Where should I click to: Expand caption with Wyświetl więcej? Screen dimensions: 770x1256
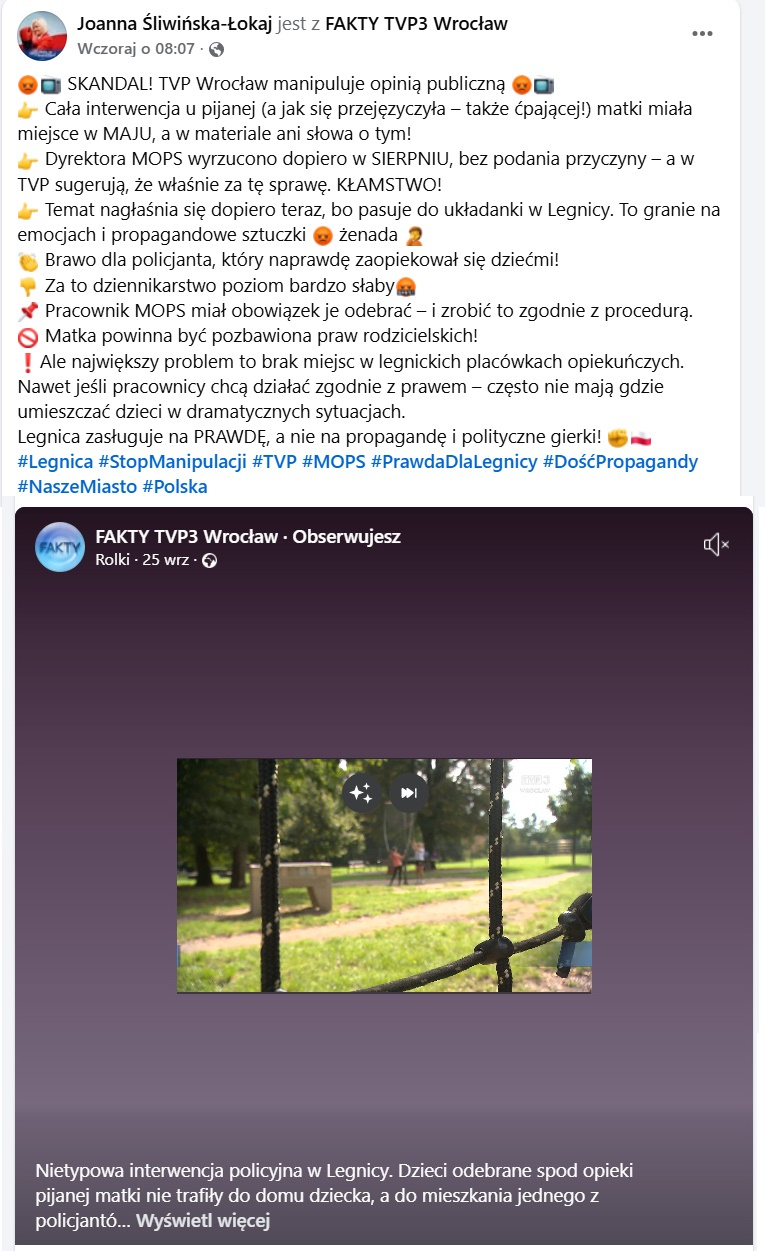[x=203, y=1221]
